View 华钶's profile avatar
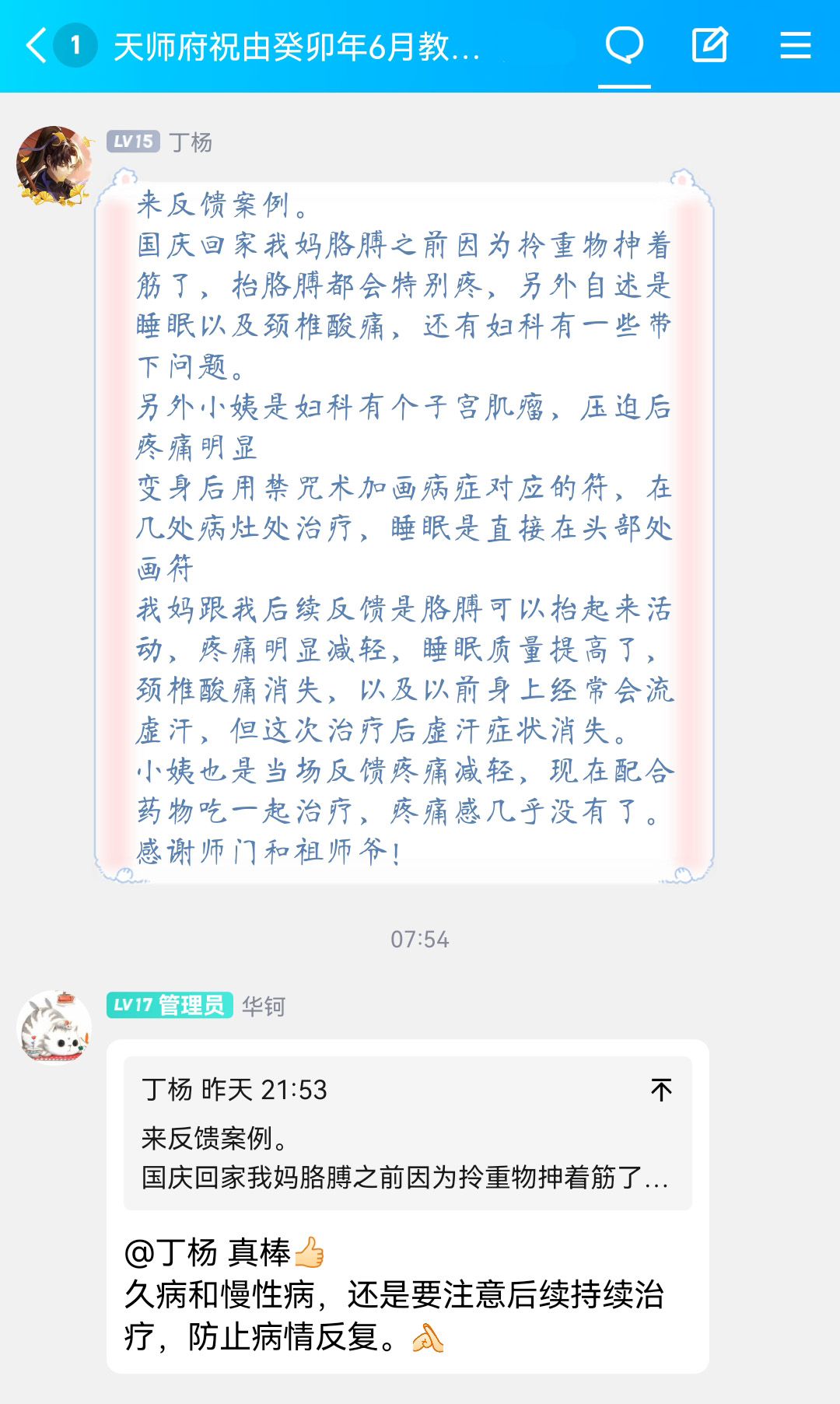The image size is (840, 1404). [54, 1027]
